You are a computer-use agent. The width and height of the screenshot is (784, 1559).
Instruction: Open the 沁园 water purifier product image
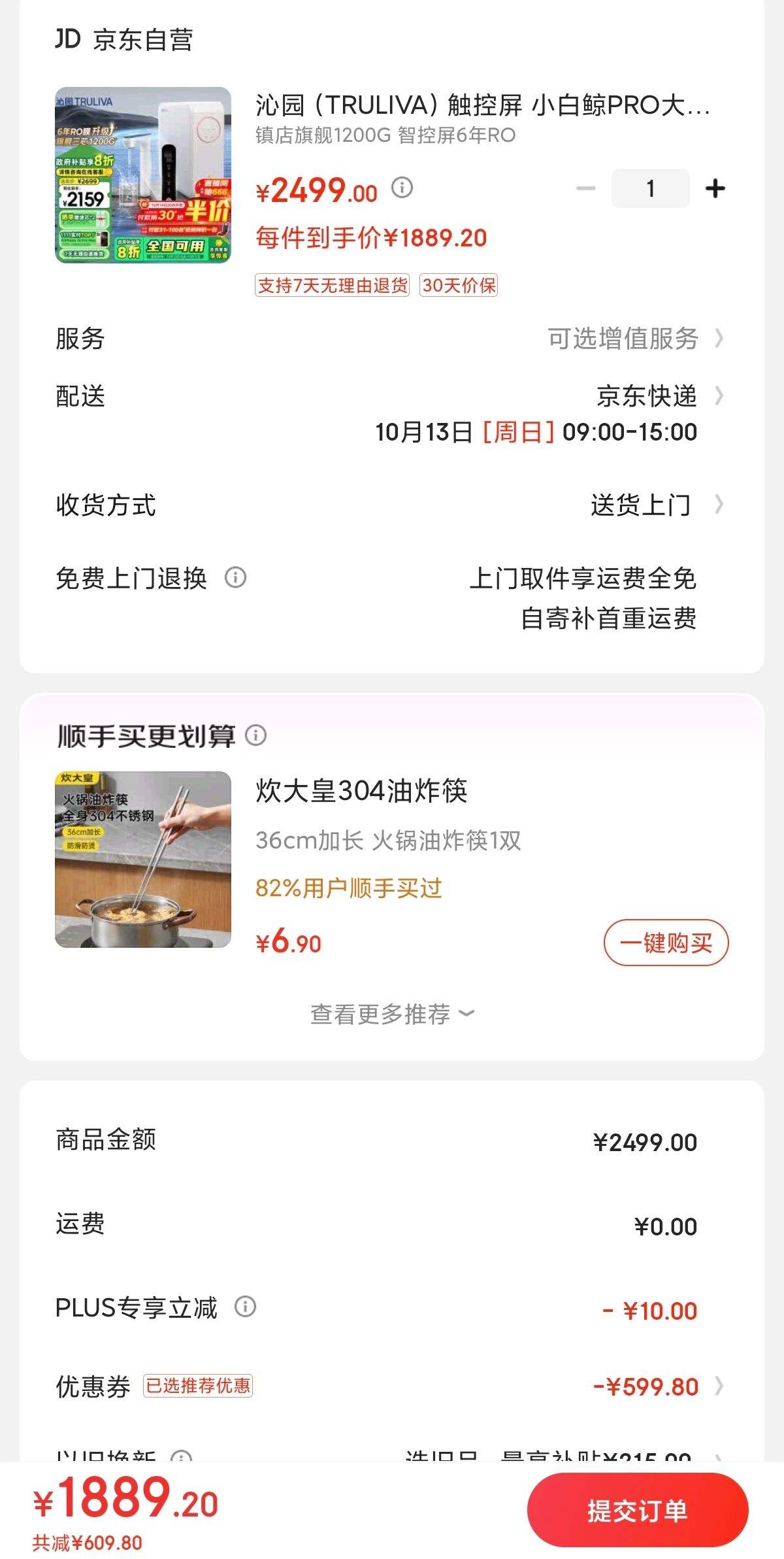pyautogui.click(x=143, y=175)
